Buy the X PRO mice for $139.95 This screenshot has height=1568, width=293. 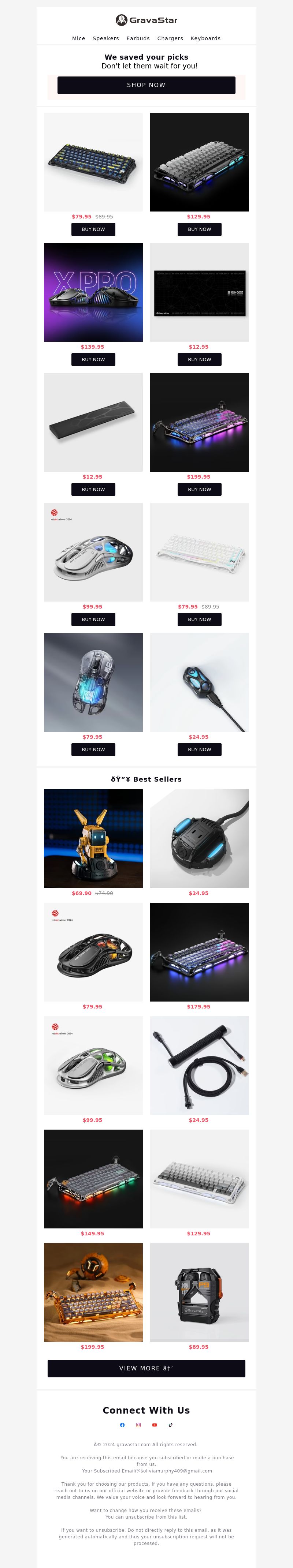93,360
